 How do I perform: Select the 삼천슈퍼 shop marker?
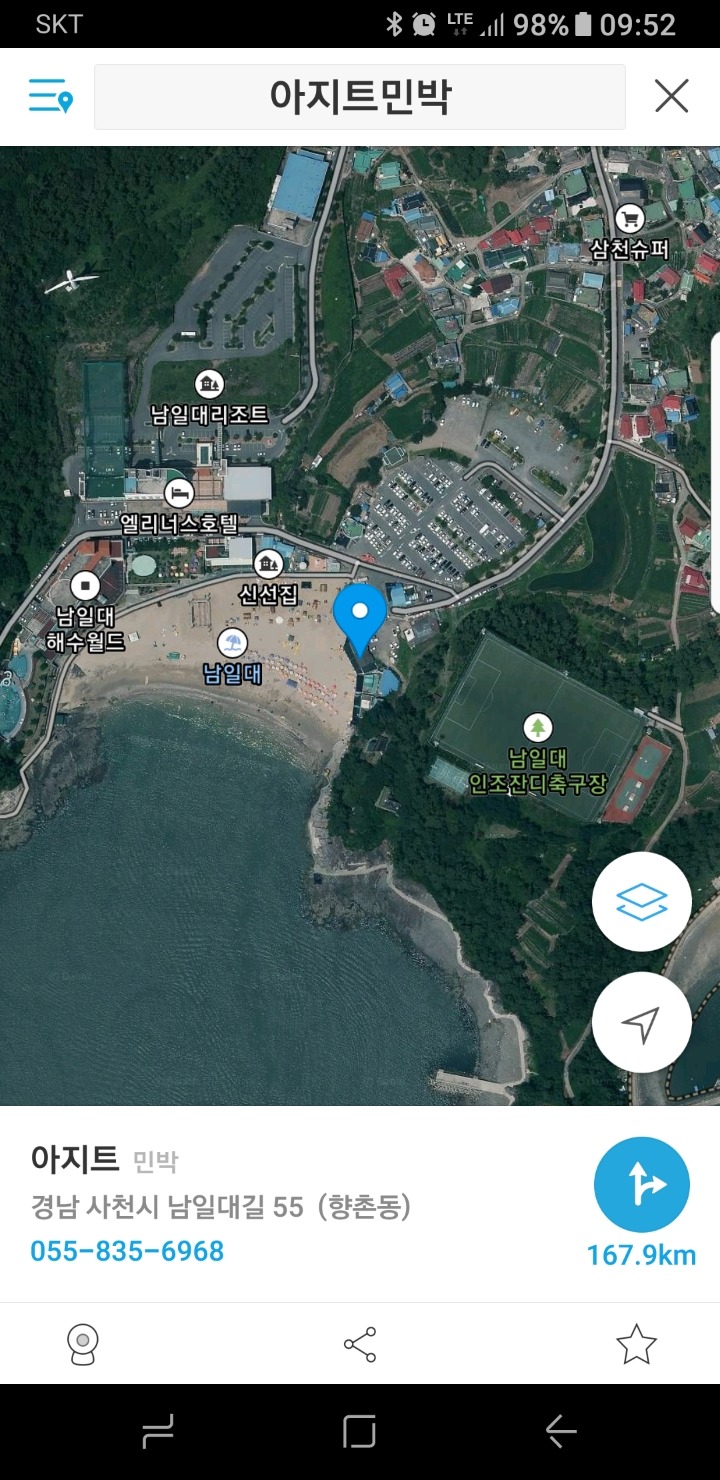tap(629, 218)
